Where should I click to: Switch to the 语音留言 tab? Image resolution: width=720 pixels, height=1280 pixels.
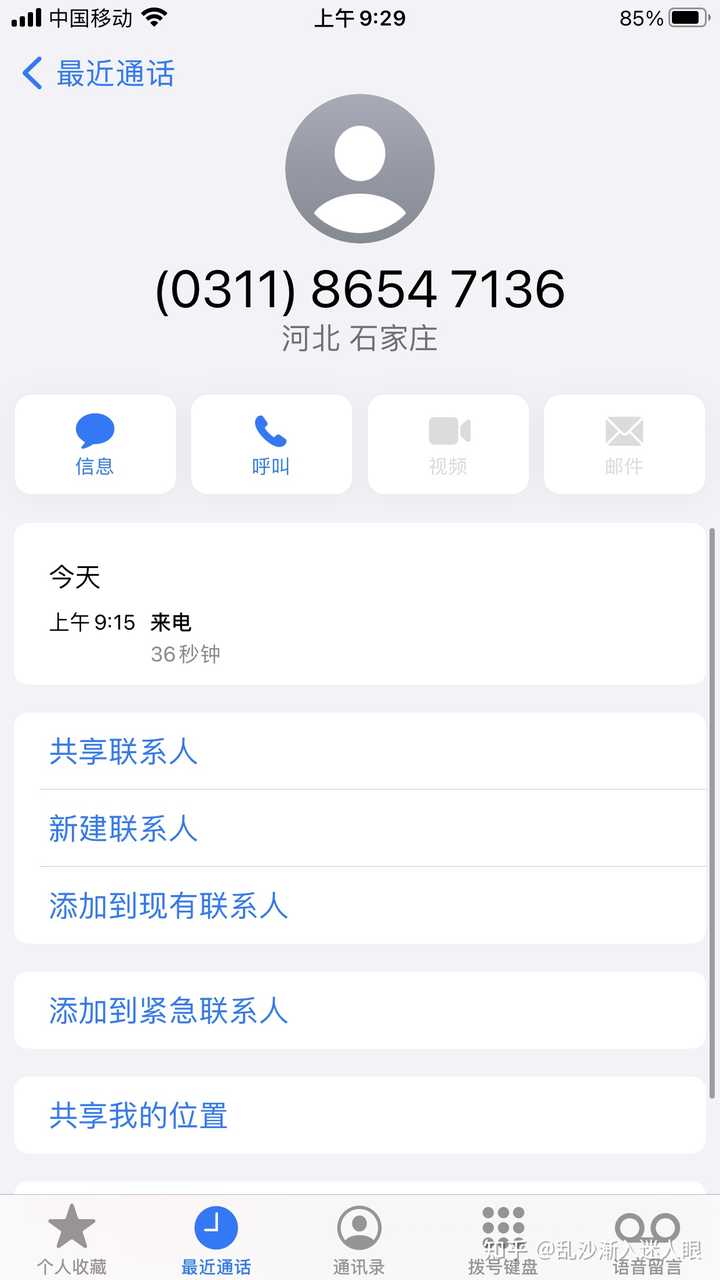[x=647, y=1238]
